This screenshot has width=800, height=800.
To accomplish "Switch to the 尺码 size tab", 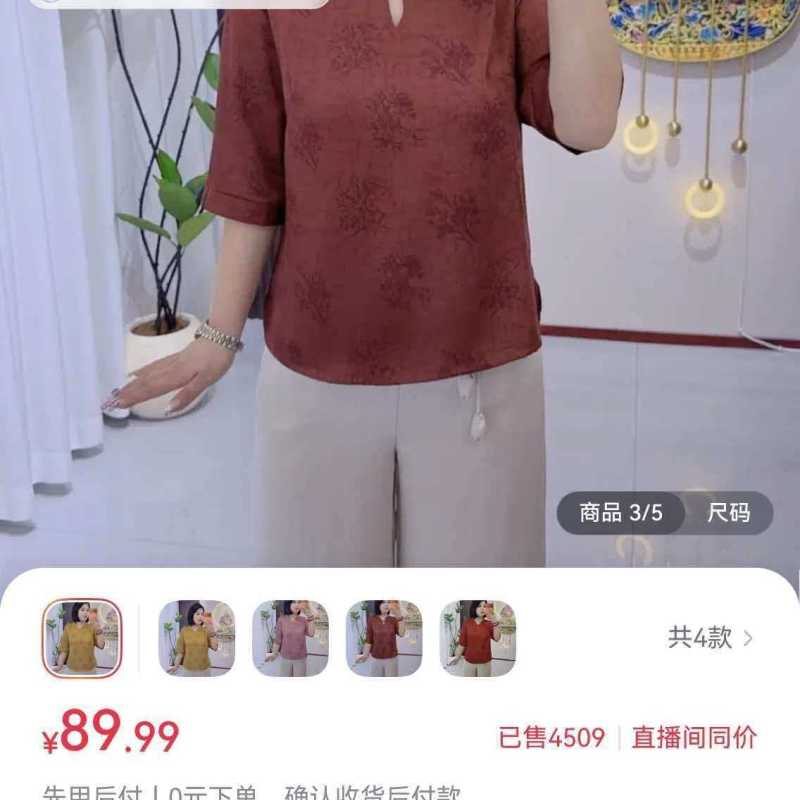I will 728,513.
